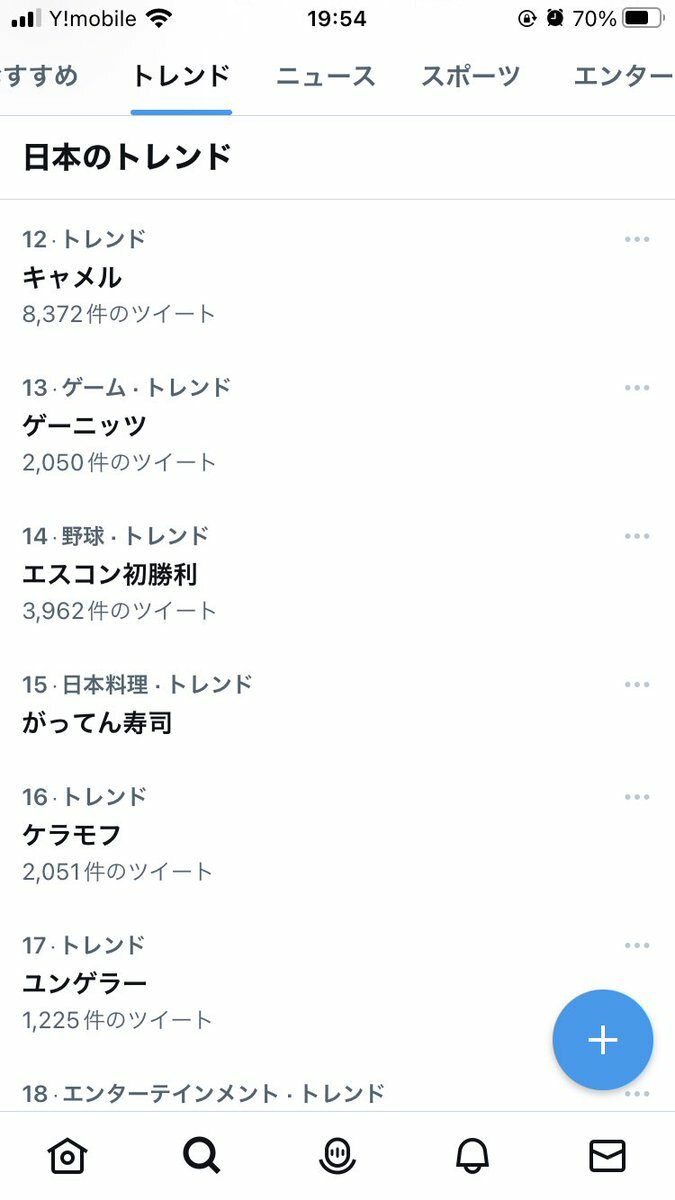The width and height of the screenshot is (675, 1200).
Task: View the ケラモフ trend
Action: pos(72,834)
